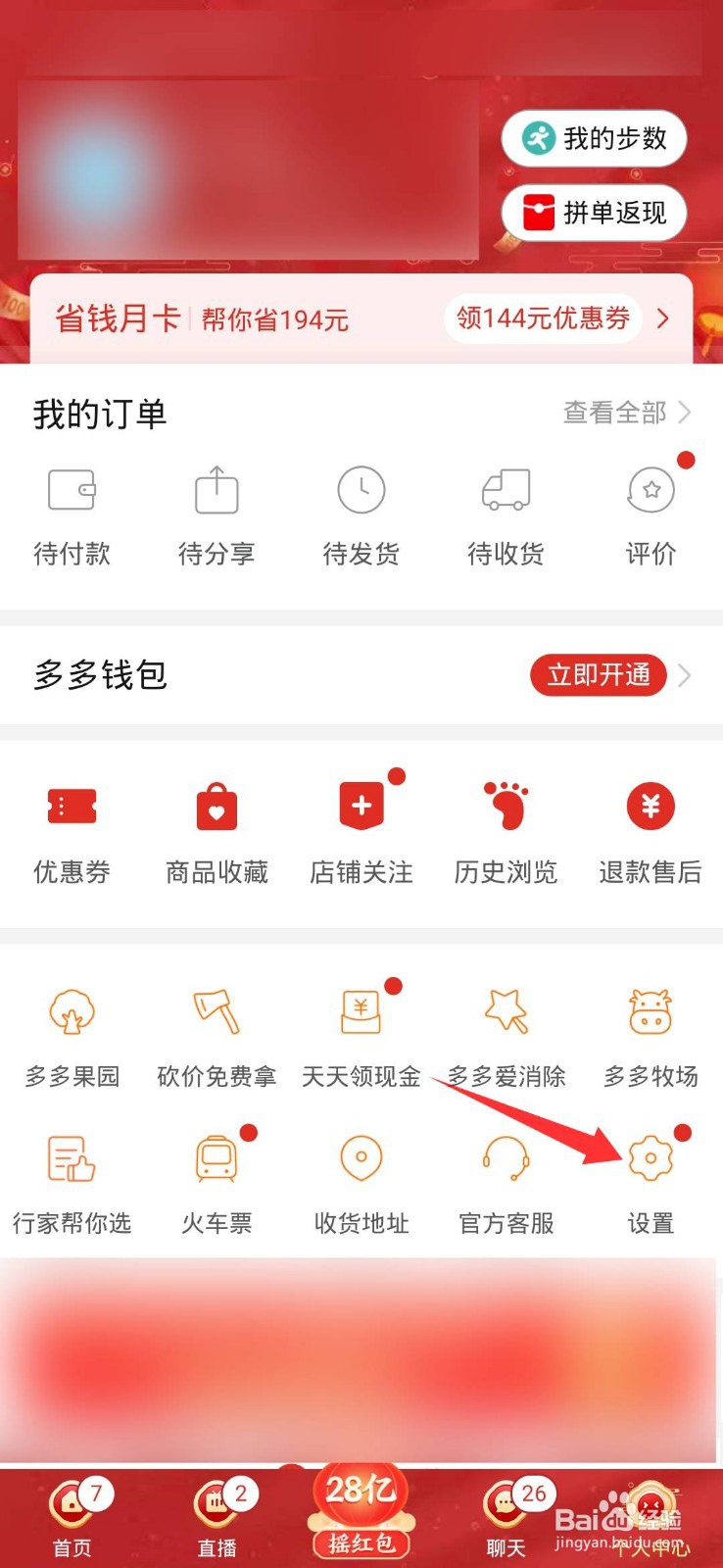Open 火车票 train tickets
The height and width of the screenshot is (1568, 723).
217,1183
